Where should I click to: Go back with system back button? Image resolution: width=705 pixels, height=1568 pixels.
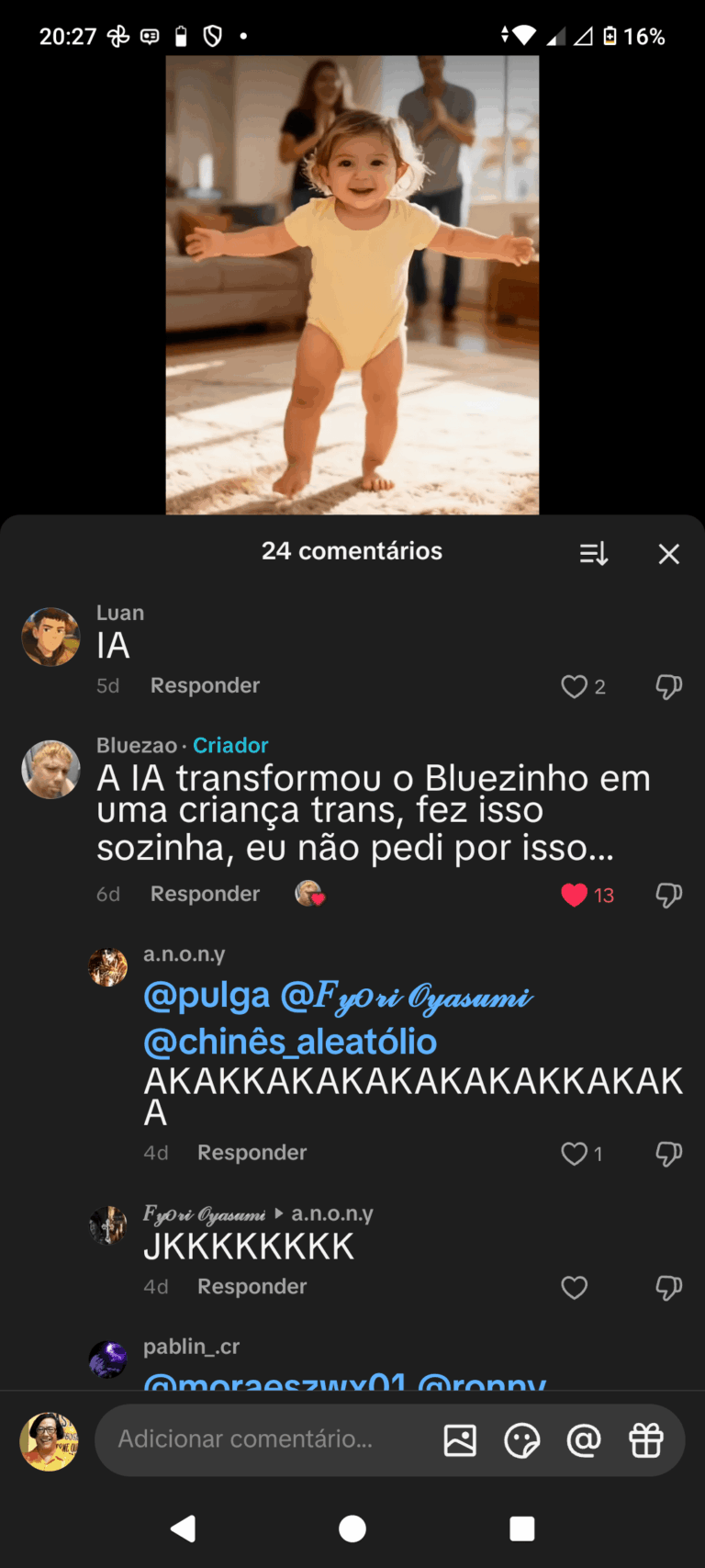[184, 1529]
